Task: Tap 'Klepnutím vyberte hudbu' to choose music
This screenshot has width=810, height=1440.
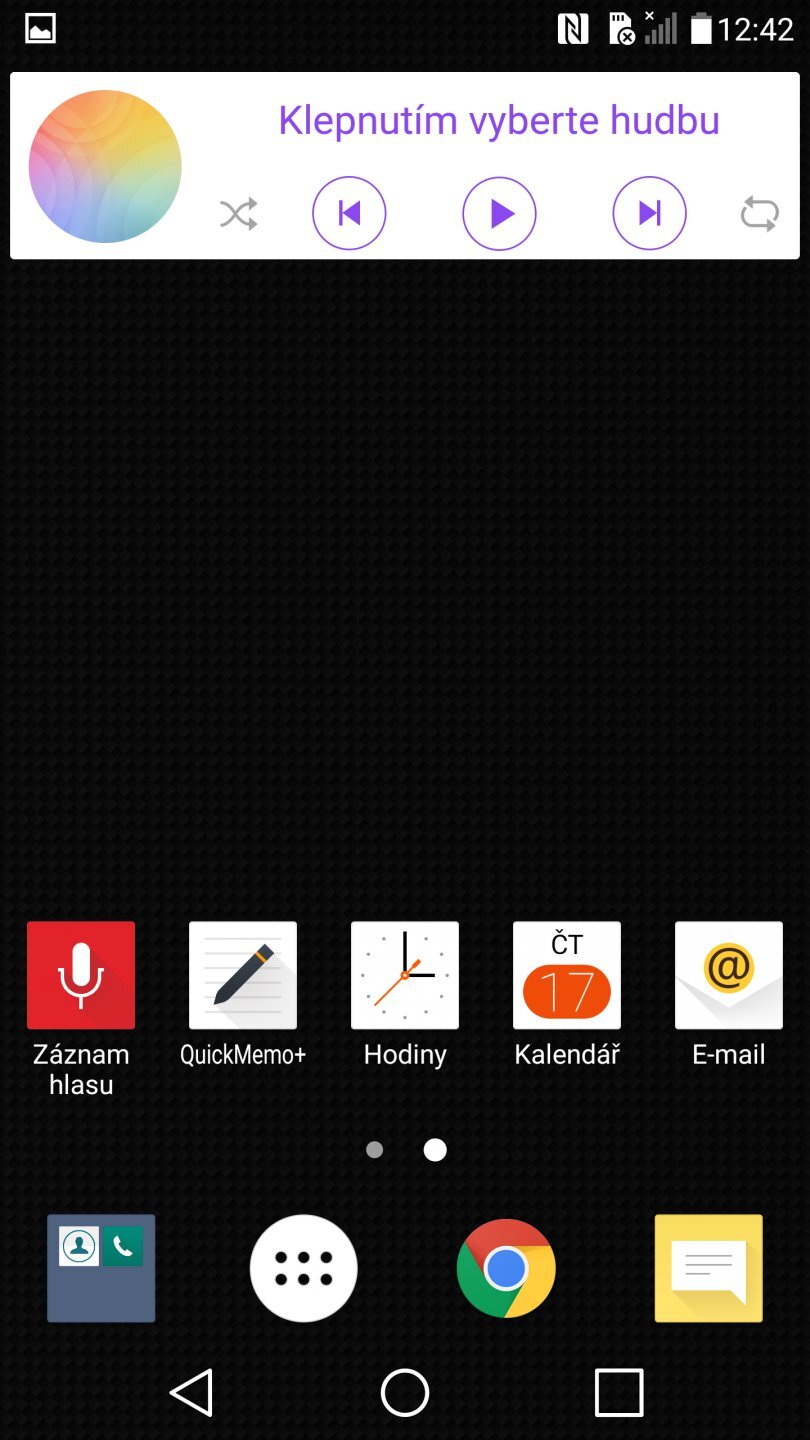Action: click(x=498, y=120)
